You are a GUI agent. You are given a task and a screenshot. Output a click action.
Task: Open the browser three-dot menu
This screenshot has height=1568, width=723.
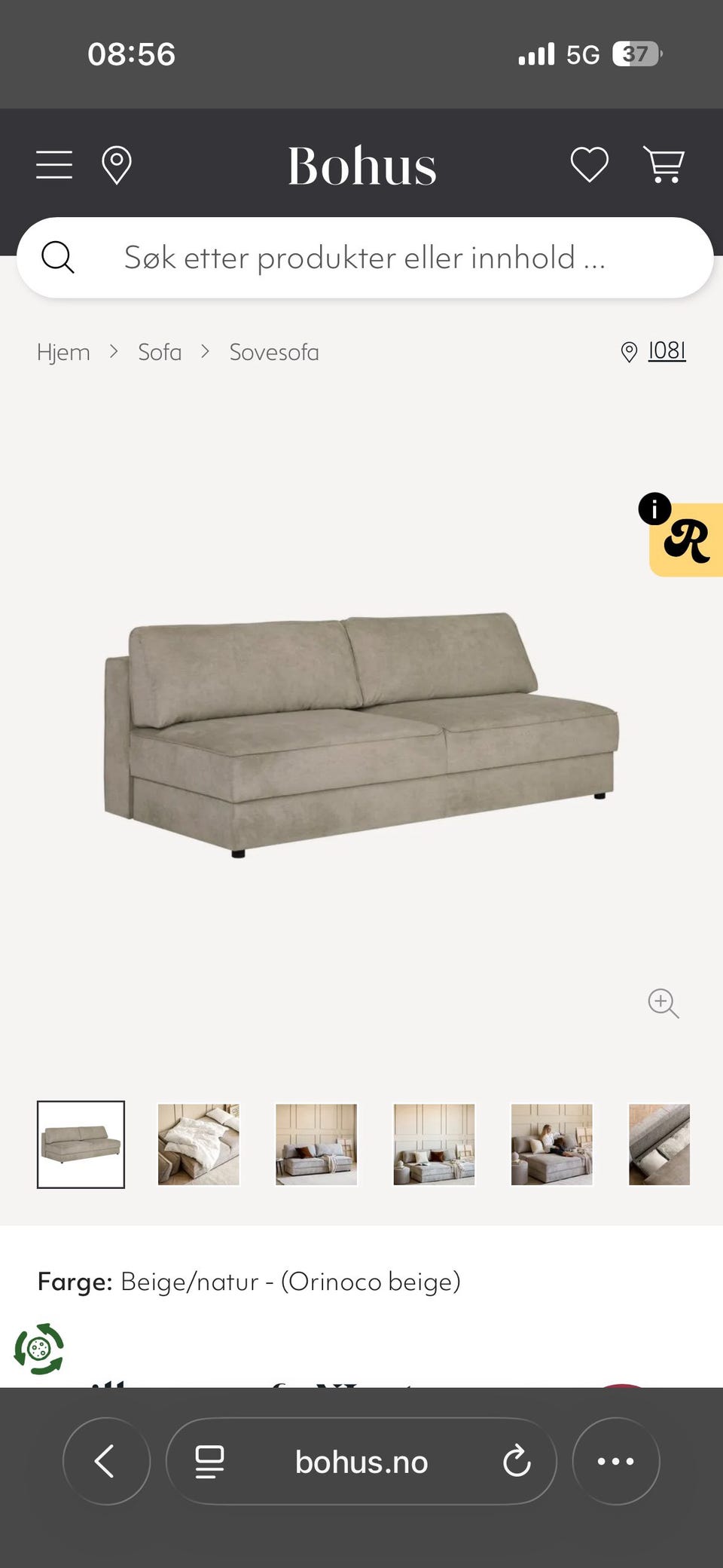point(616,1461)
